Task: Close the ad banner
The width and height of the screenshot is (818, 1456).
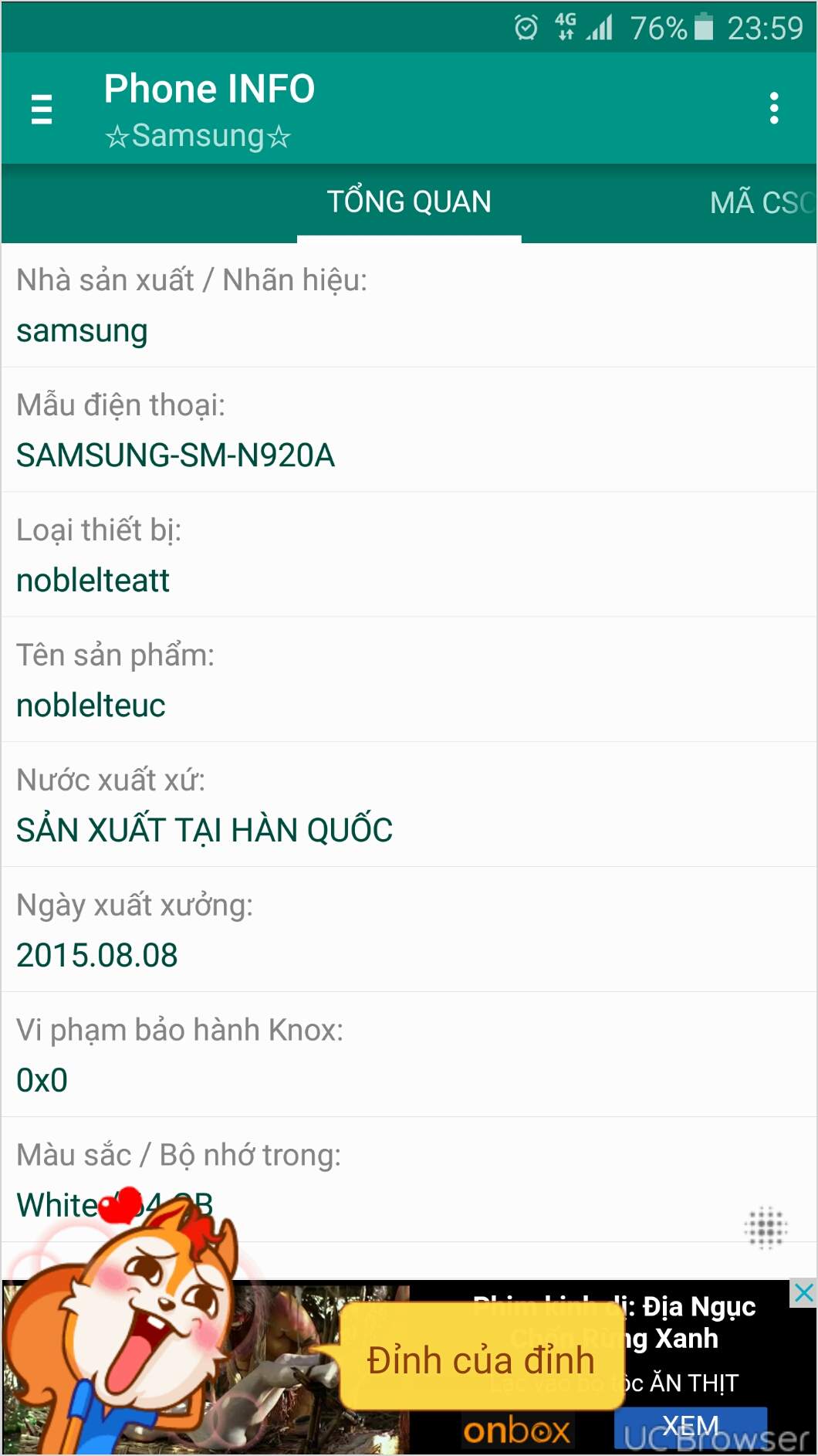Action: [803, 1292]
